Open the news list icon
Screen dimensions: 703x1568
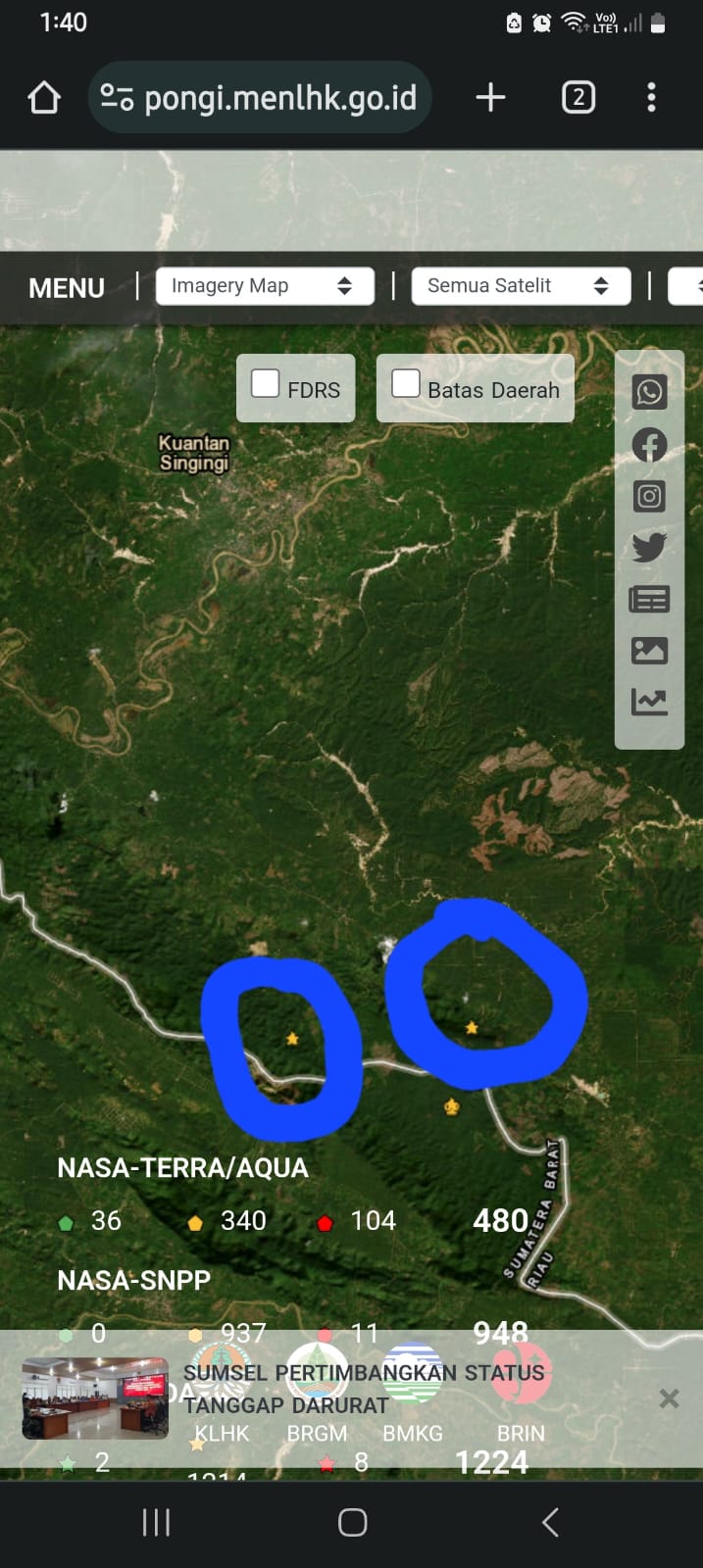click(x=649, y=599)
